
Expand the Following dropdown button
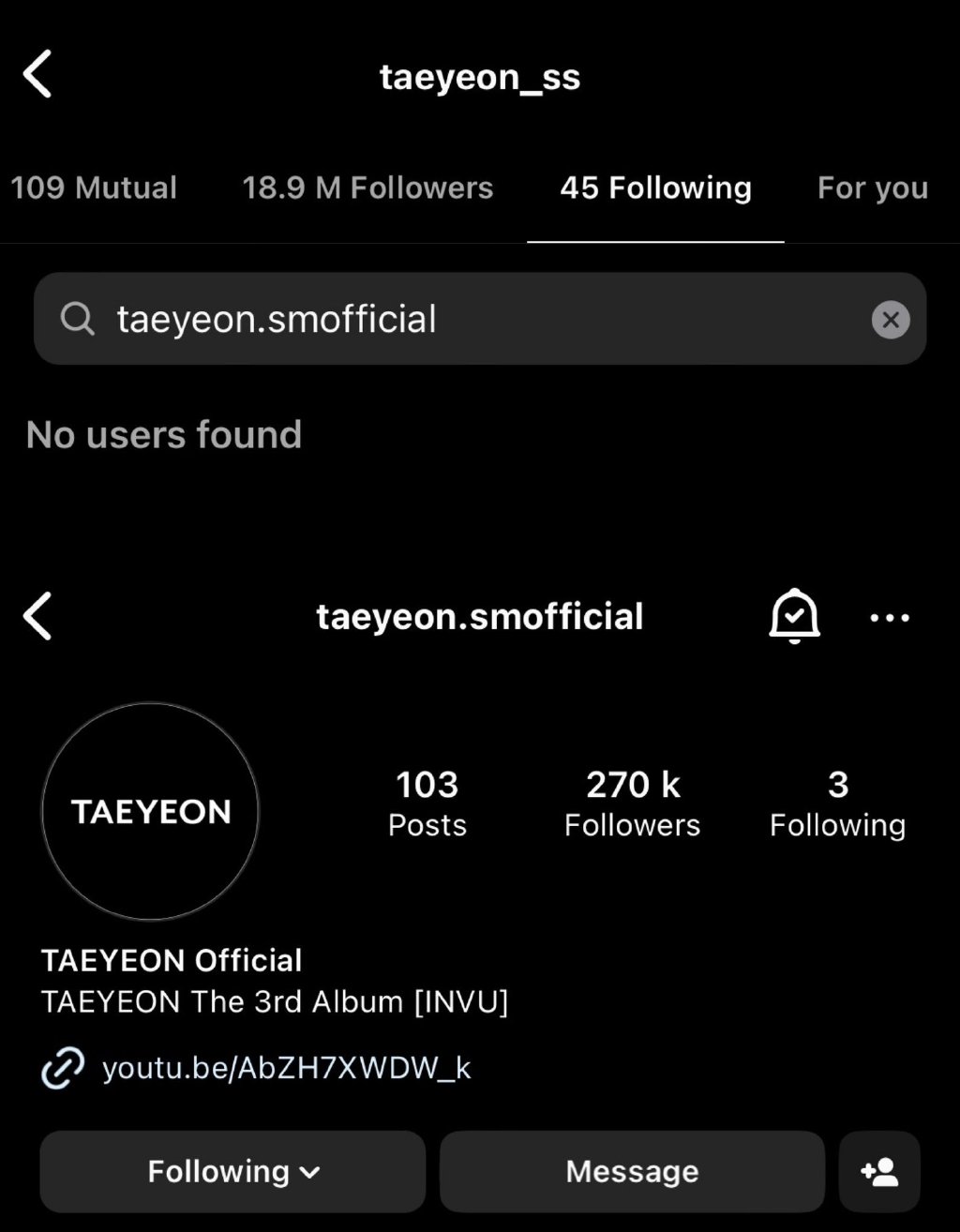point(232,1171)
